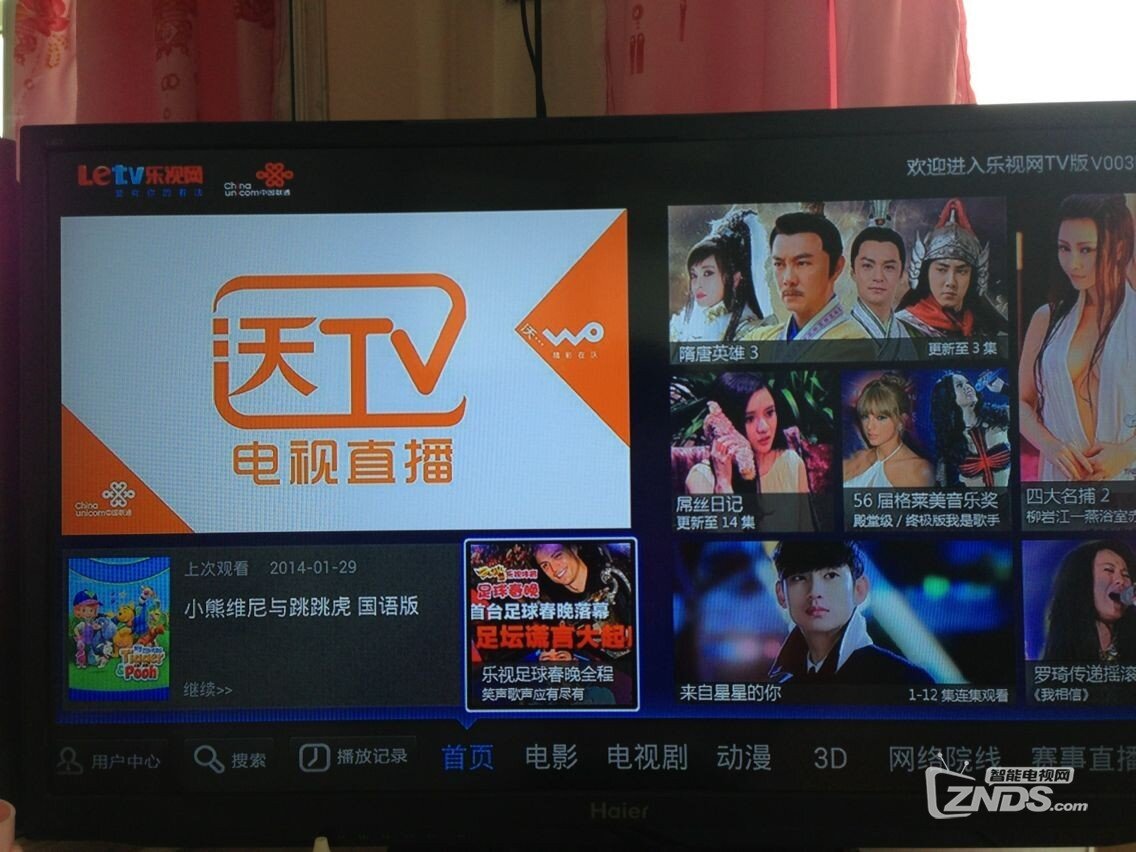Open the 屌丝日记 tile
The width and height of the screenshot is (1136, 852).
(x=752, y=451)
